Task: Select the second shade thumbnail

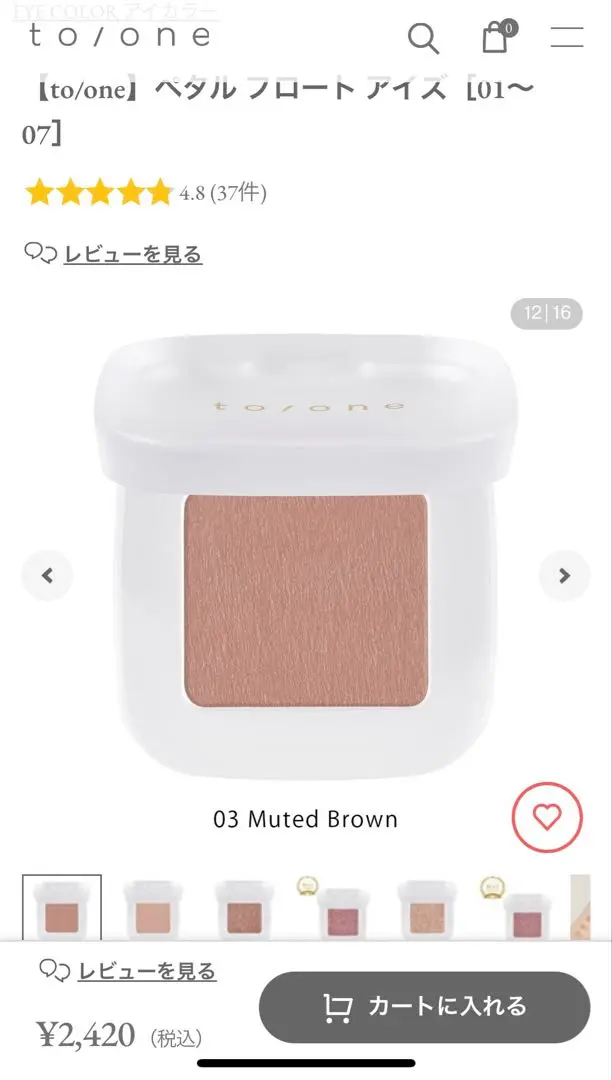Action: pos(153,908)
